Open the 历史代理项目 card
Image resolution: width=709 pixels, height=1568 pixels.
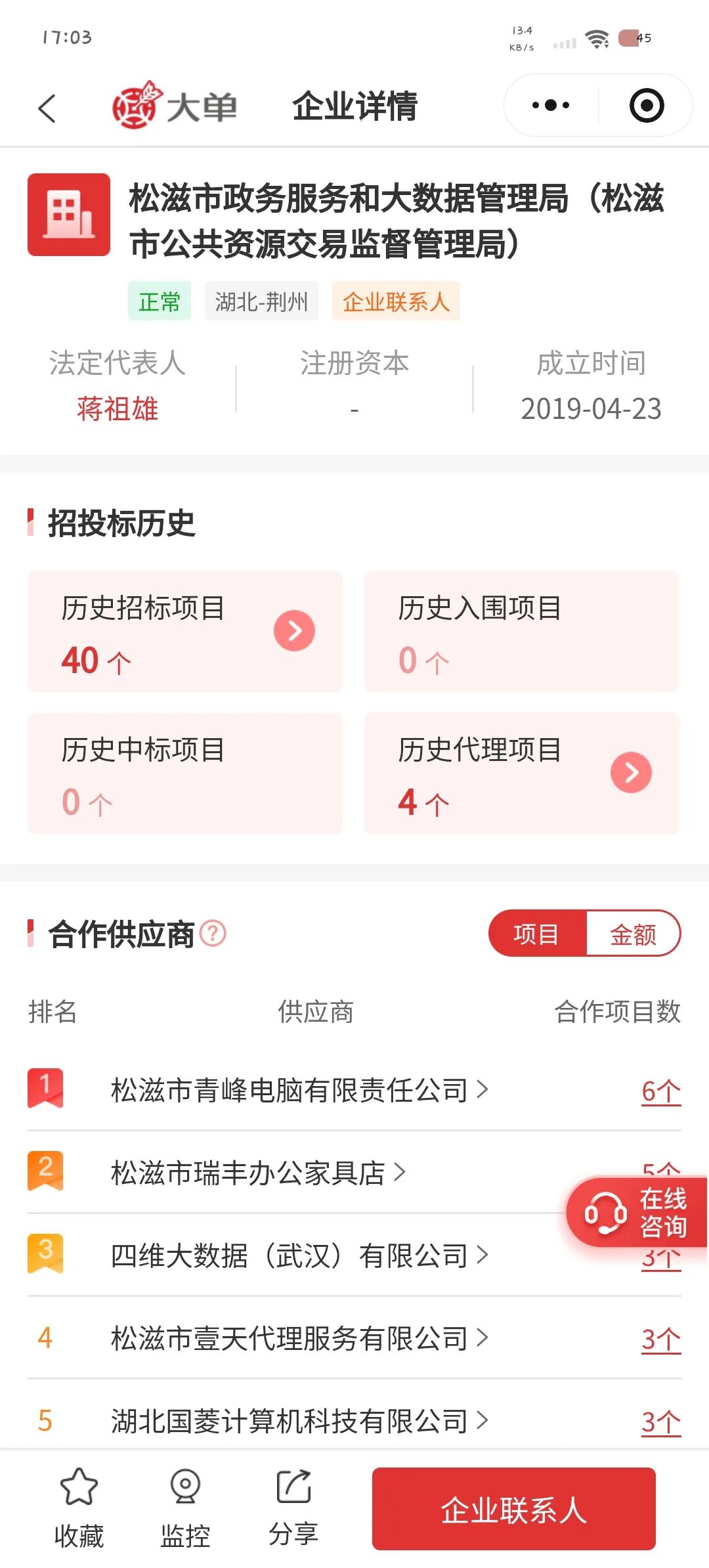(x=521, y=773)
